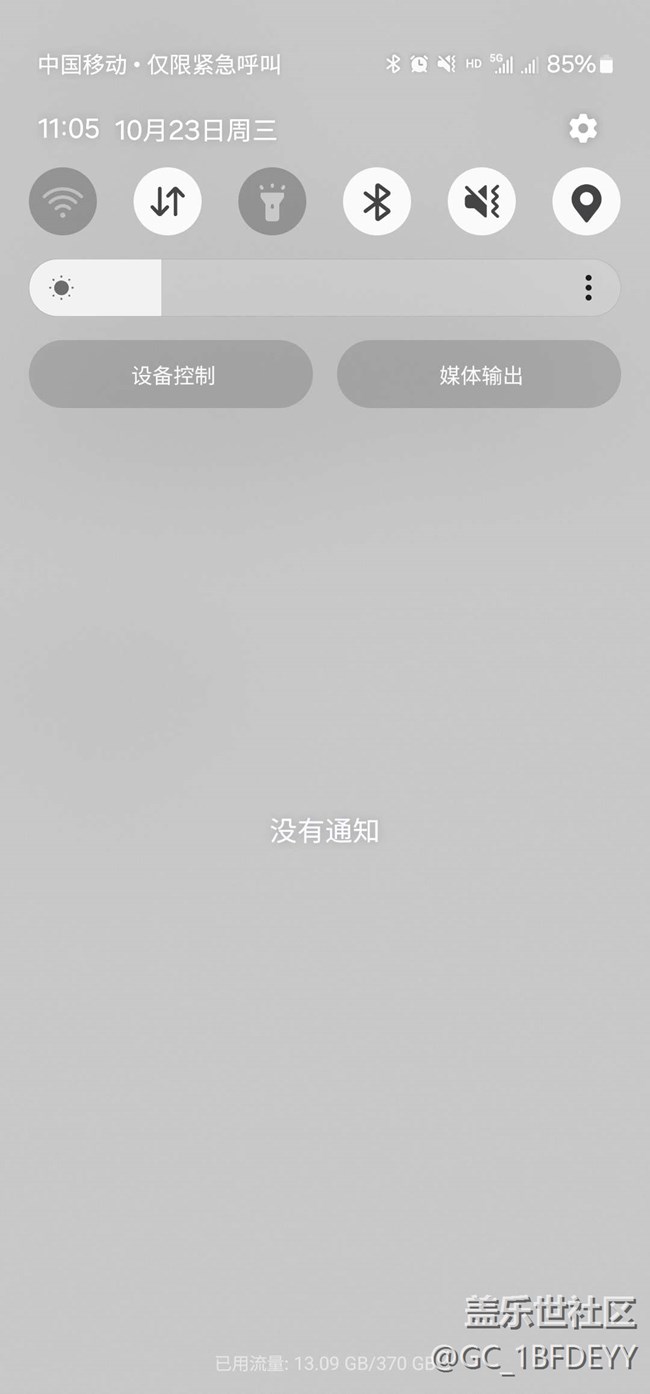Open 媒体输出 media output

coord(479,374)
